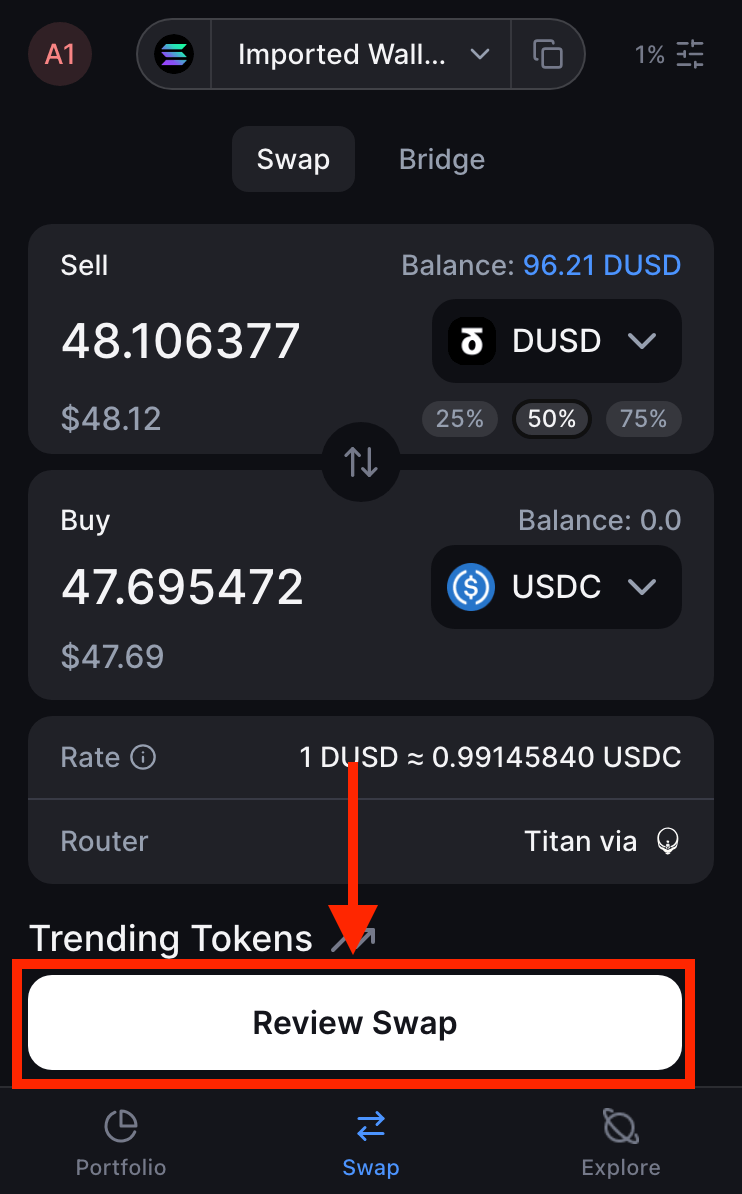Flip sell and buy tokens
Viewport: 742px width, 1194px height.
pyautogui.click(x=361, y=461)
